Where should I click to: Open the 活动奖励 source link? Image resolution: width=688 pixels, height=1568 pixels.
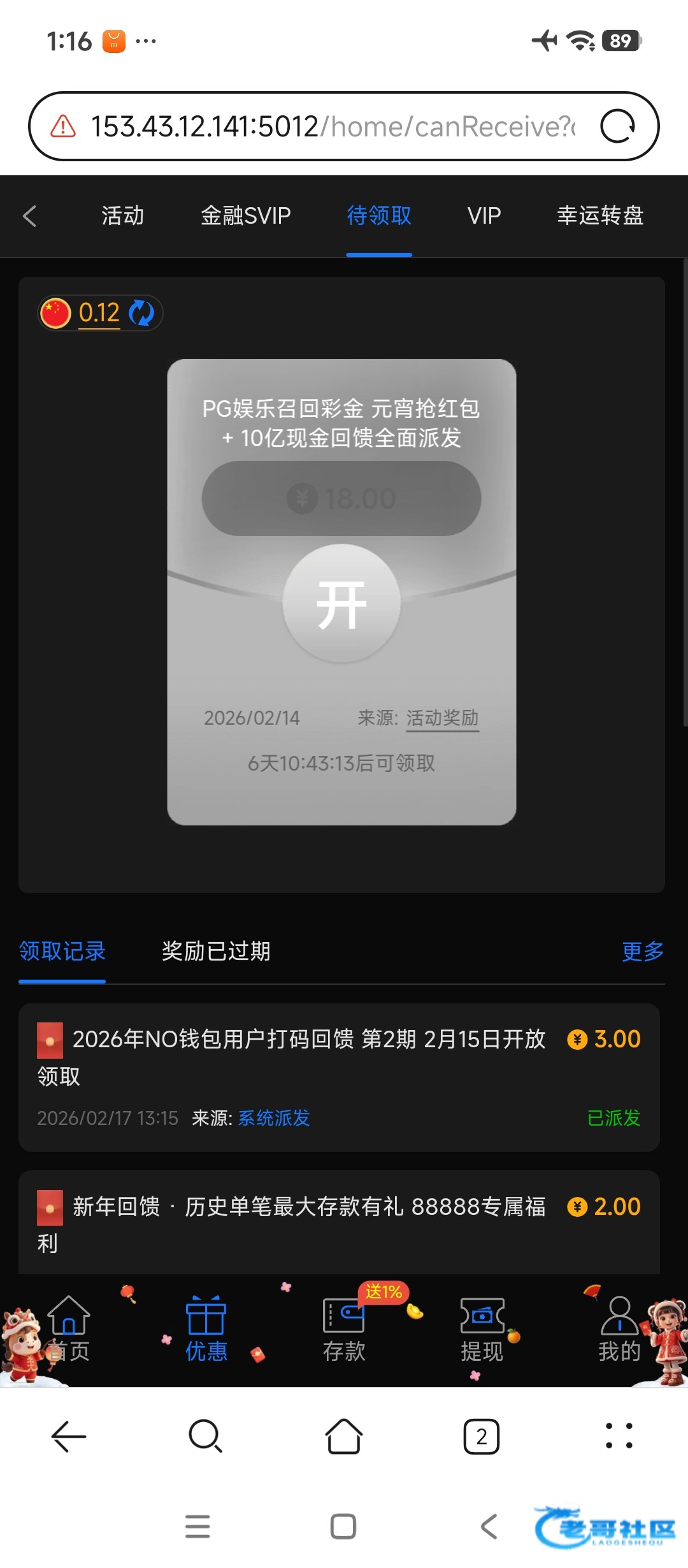click(x=442, y=718)
